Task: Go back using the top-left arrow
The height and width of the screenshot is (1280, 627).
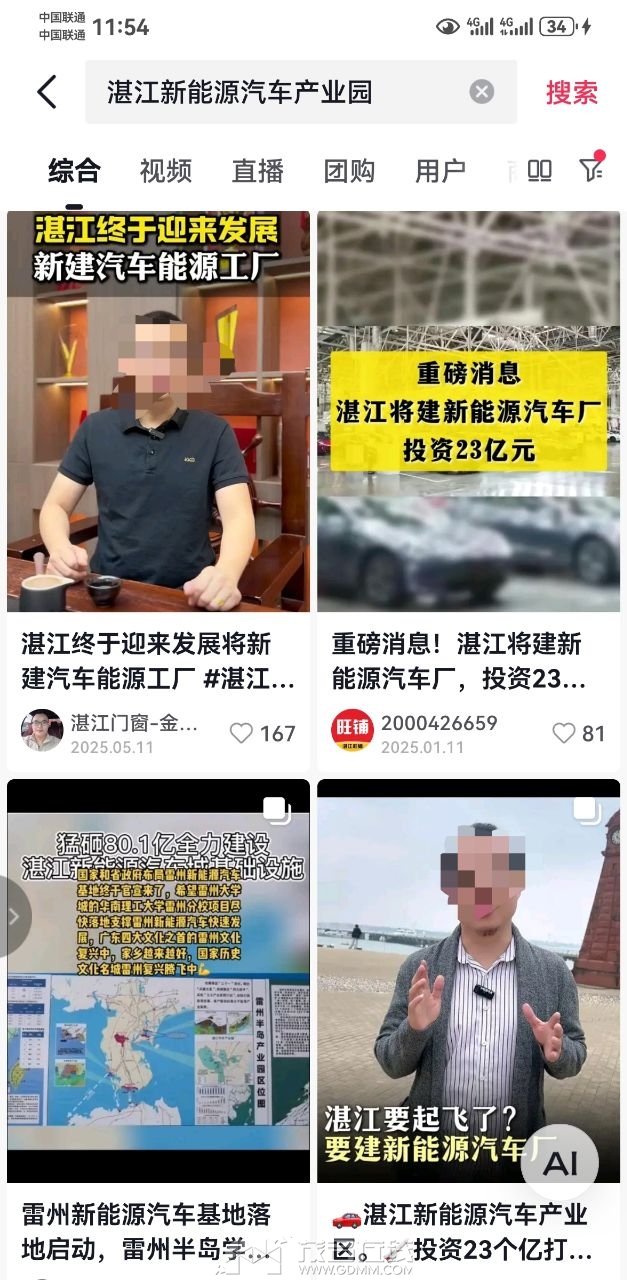Action: [x=47, y=92]
